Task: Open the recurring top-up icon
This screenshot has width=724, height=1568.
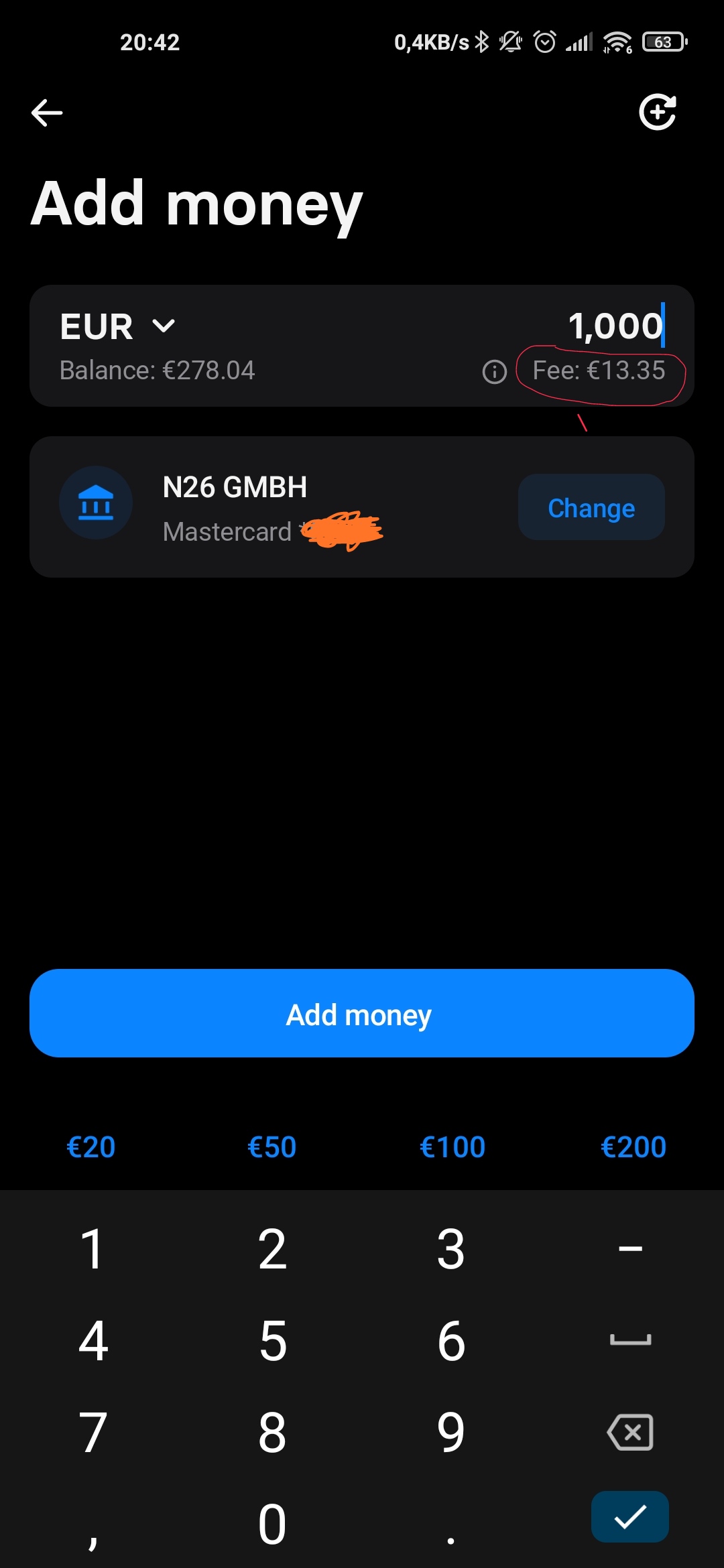Action: point(658,111)
